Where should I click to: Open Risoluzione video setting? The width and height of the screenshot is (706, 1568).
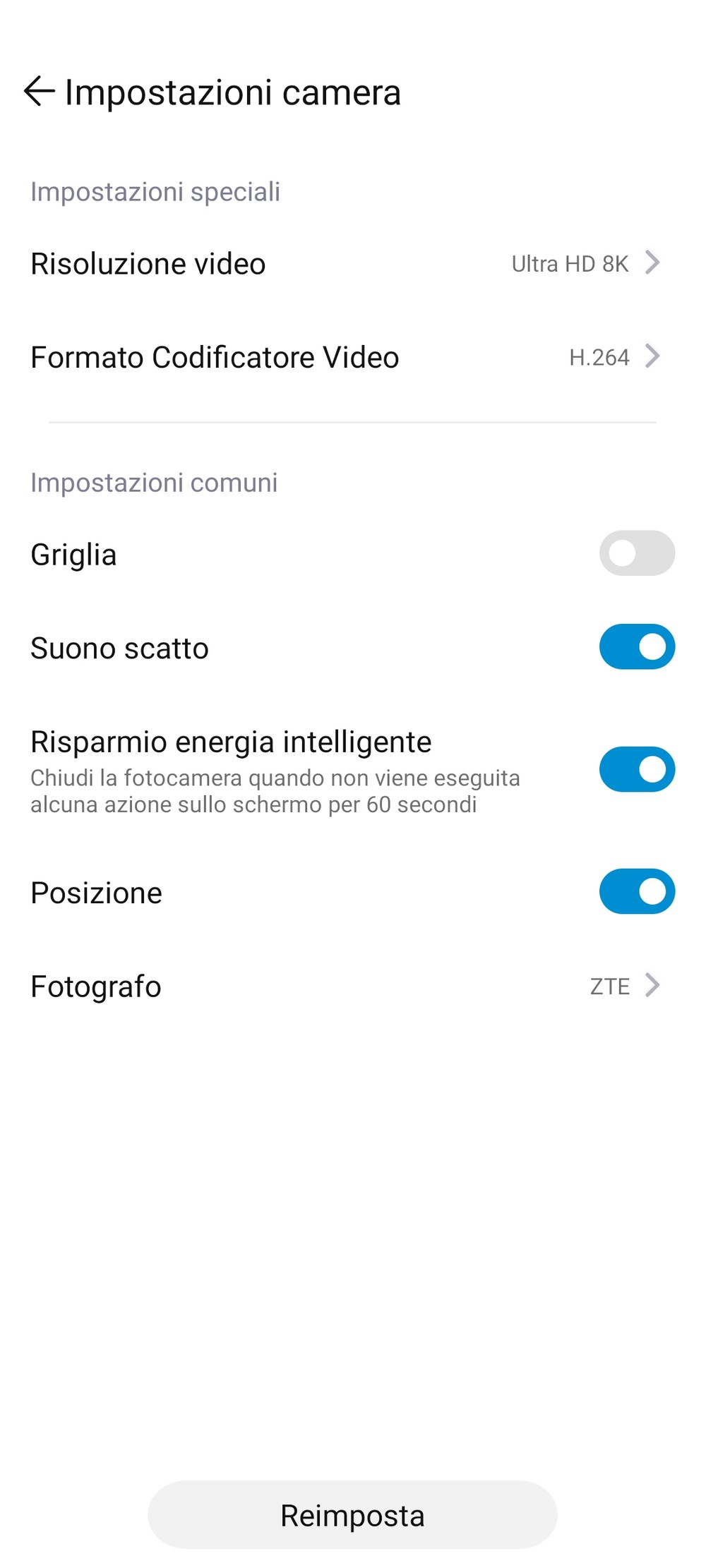(x=346, y=264)
